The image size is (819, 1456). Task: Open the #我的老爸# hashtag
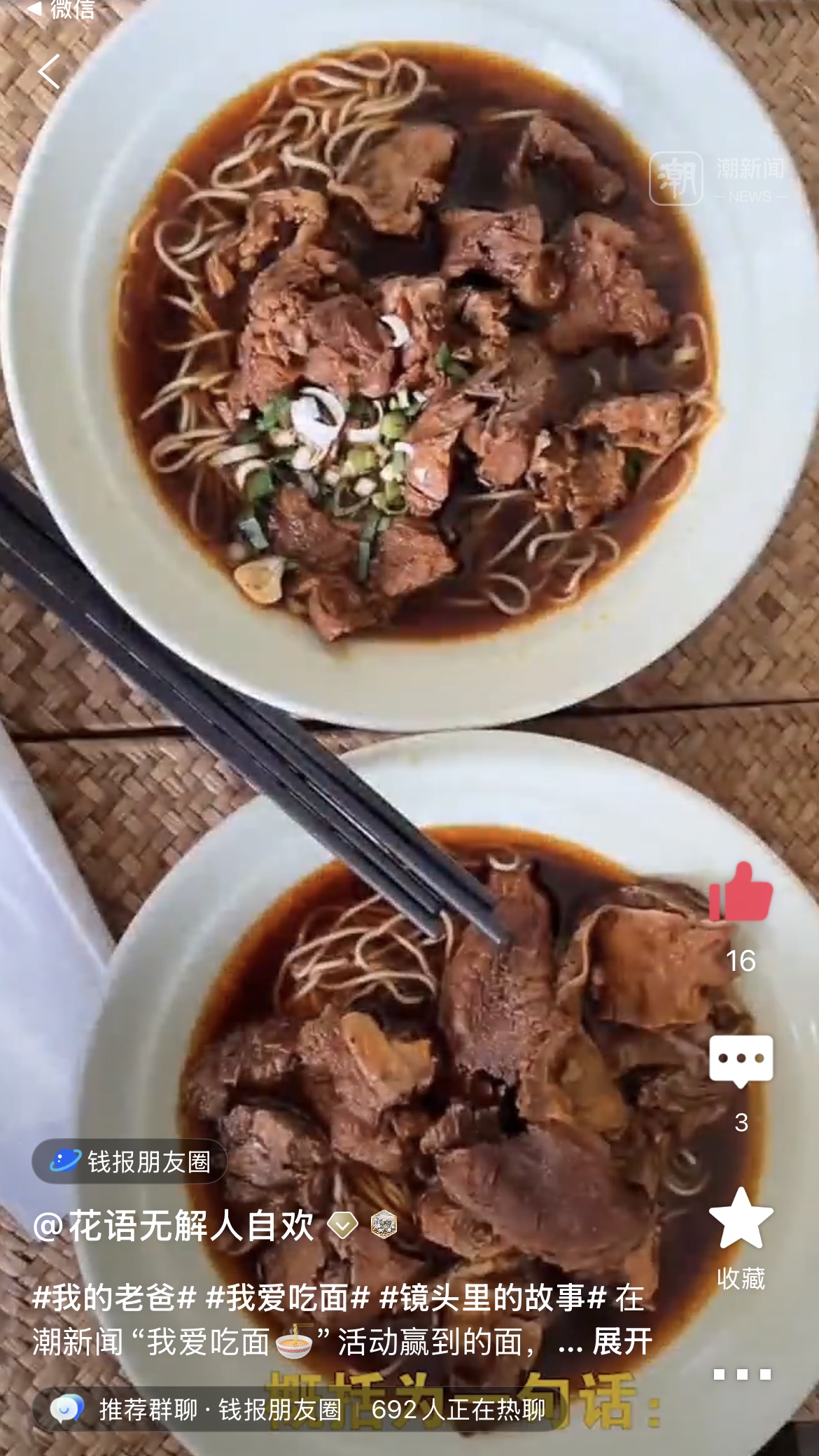[114, 1297]
